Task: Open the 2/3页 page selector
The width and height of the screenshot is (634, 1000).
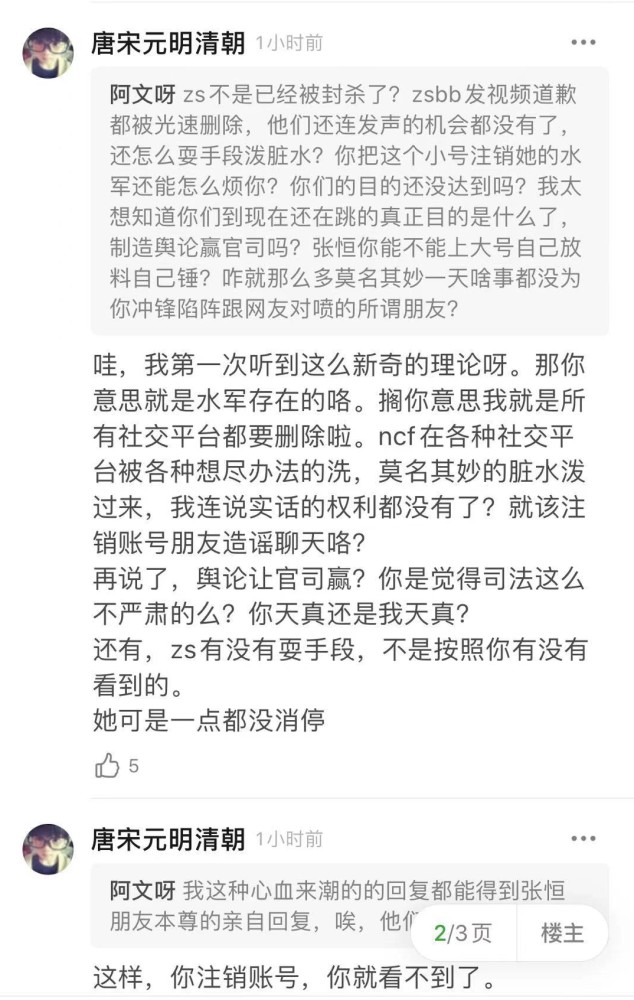Action: click(x=463, y=934)
